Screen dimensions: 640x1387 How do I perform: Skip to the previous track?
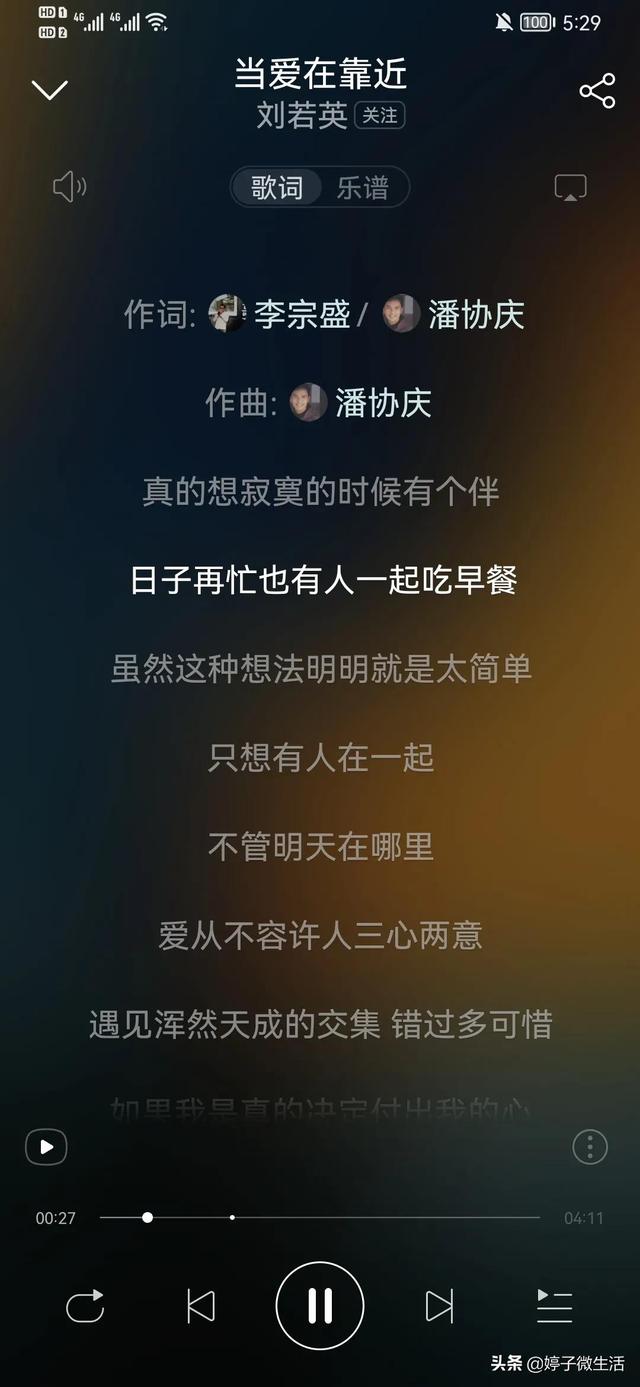pos(201,1306)
